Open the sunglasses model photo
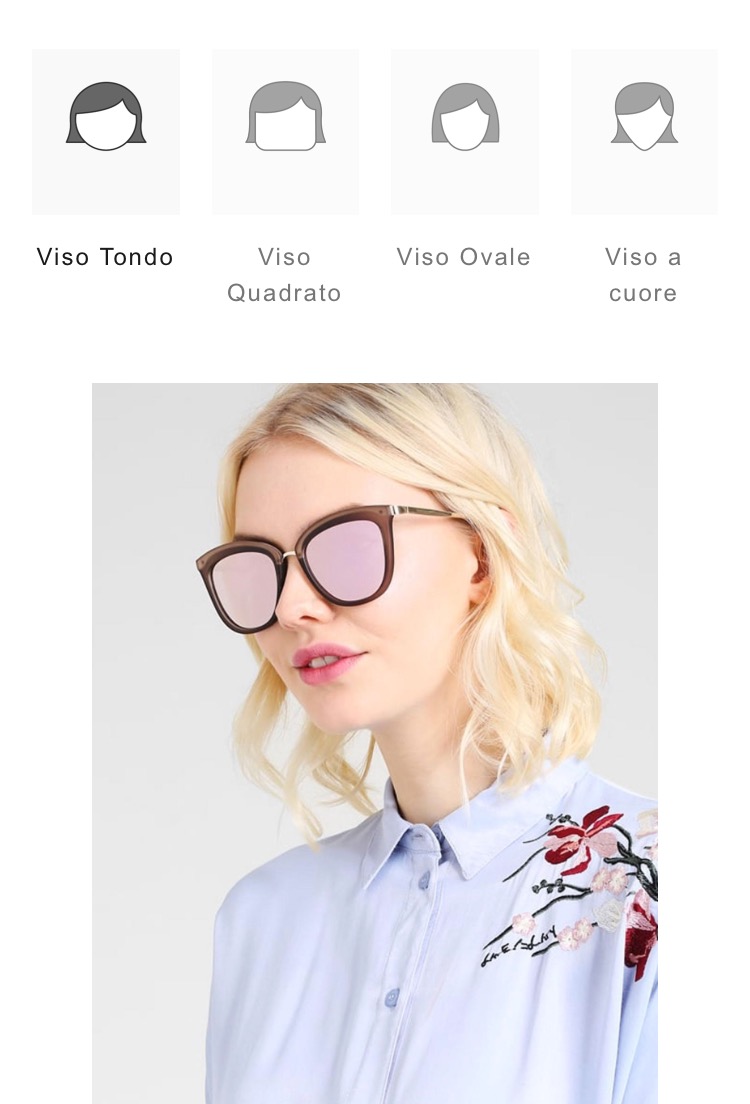Viewport: 750px width, 1104px height. (375, 742)
